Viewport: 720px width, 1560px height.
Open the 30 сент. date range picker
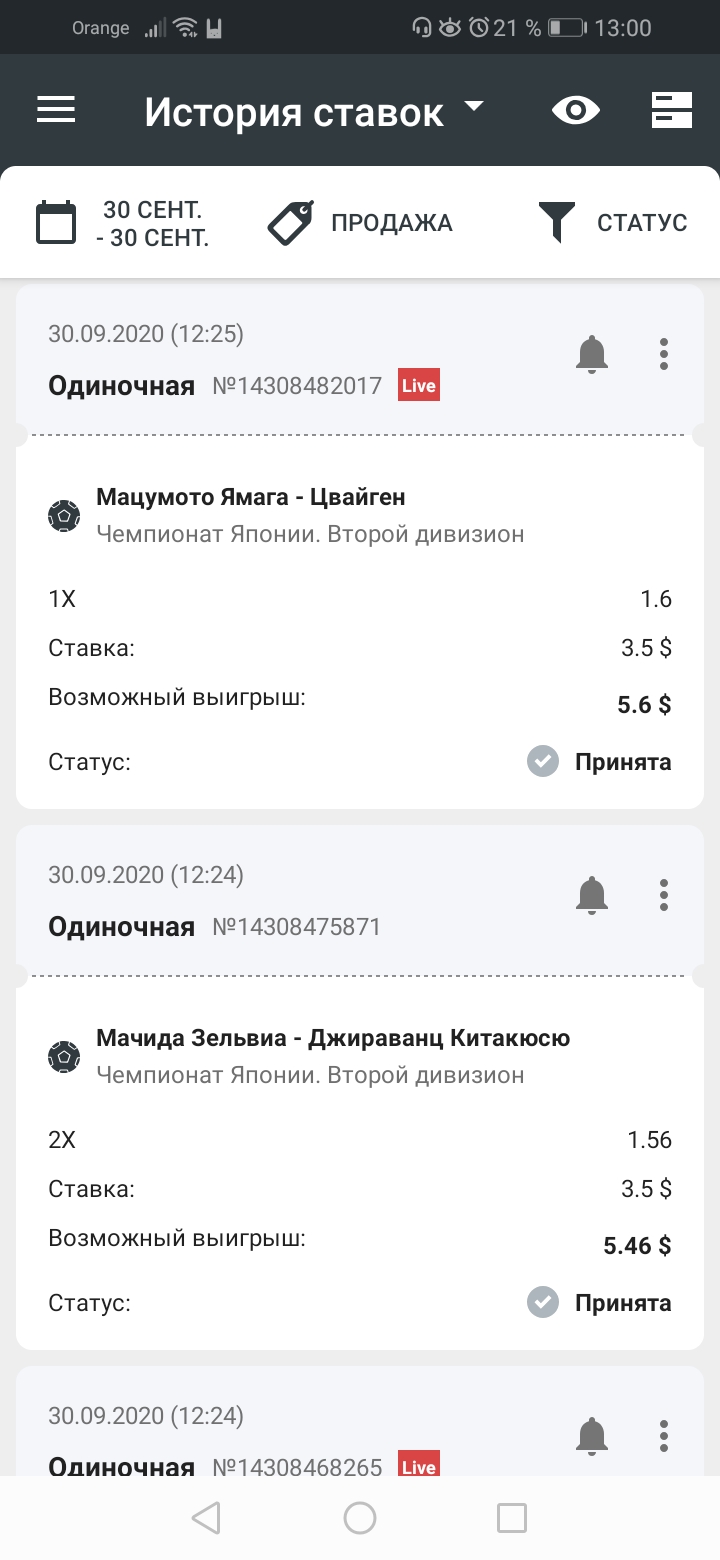(122, 223)
